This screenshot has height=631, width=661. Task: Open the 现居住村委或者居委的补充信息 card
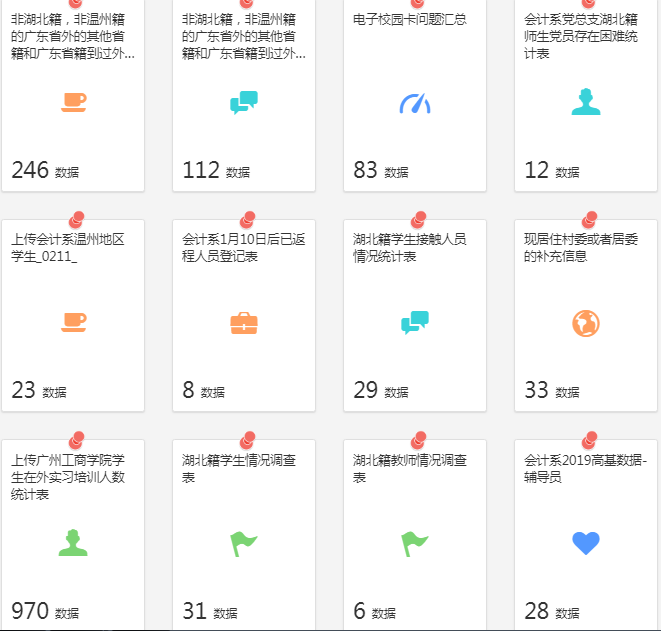[586, 320]
